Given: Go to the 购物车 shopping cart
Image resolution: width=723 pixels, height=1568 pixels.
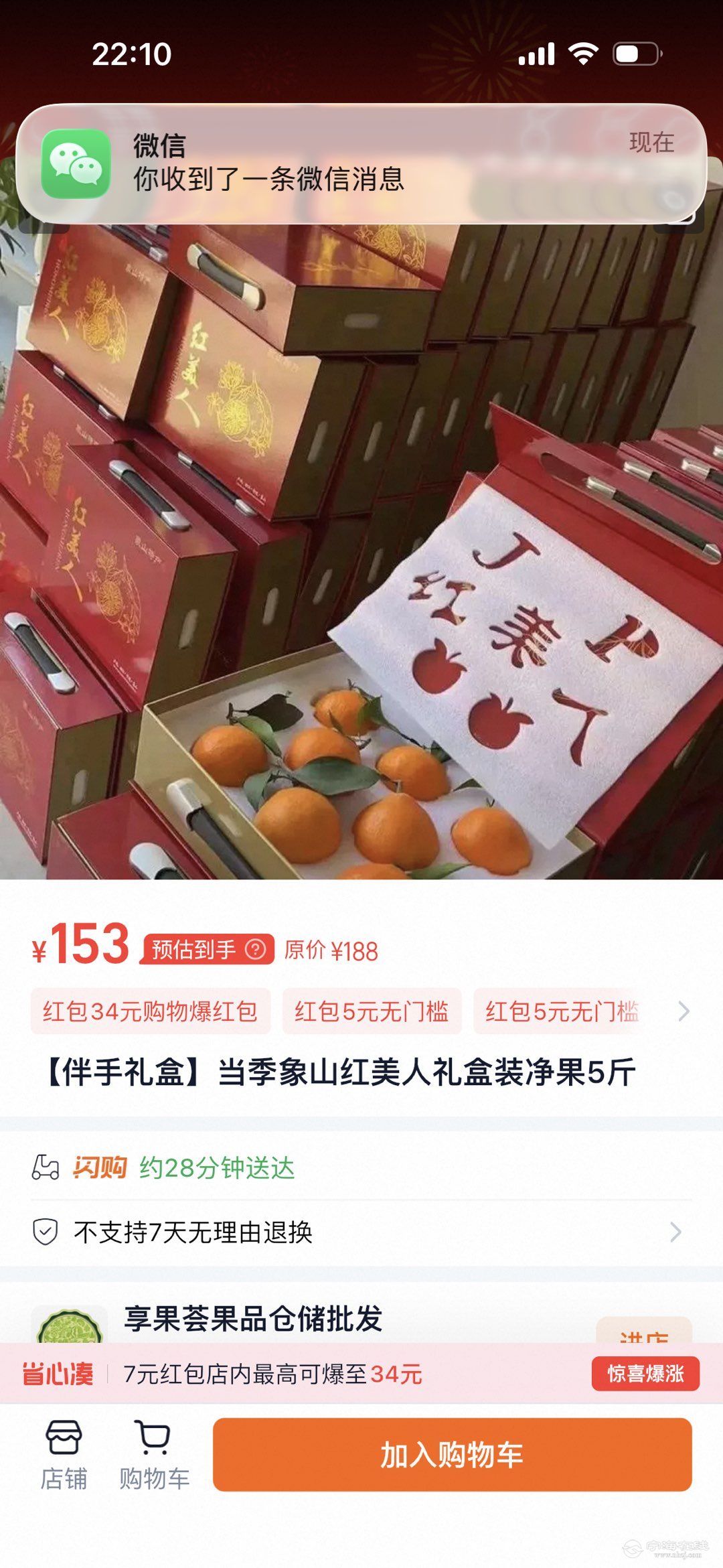Looking at the screenshot, I should coord(154,1455).
